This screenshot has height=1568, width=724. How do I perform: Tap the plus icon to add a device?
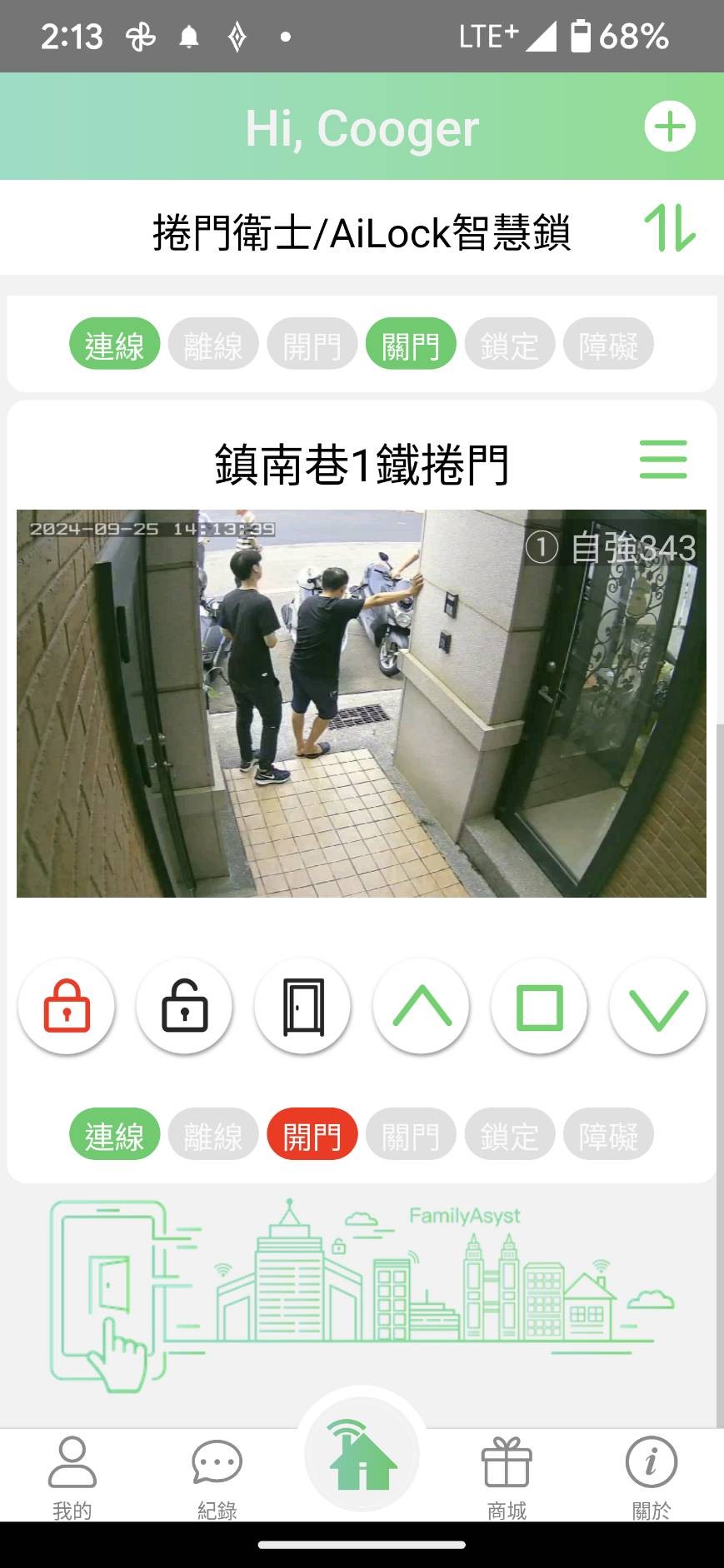coord(669,127)
